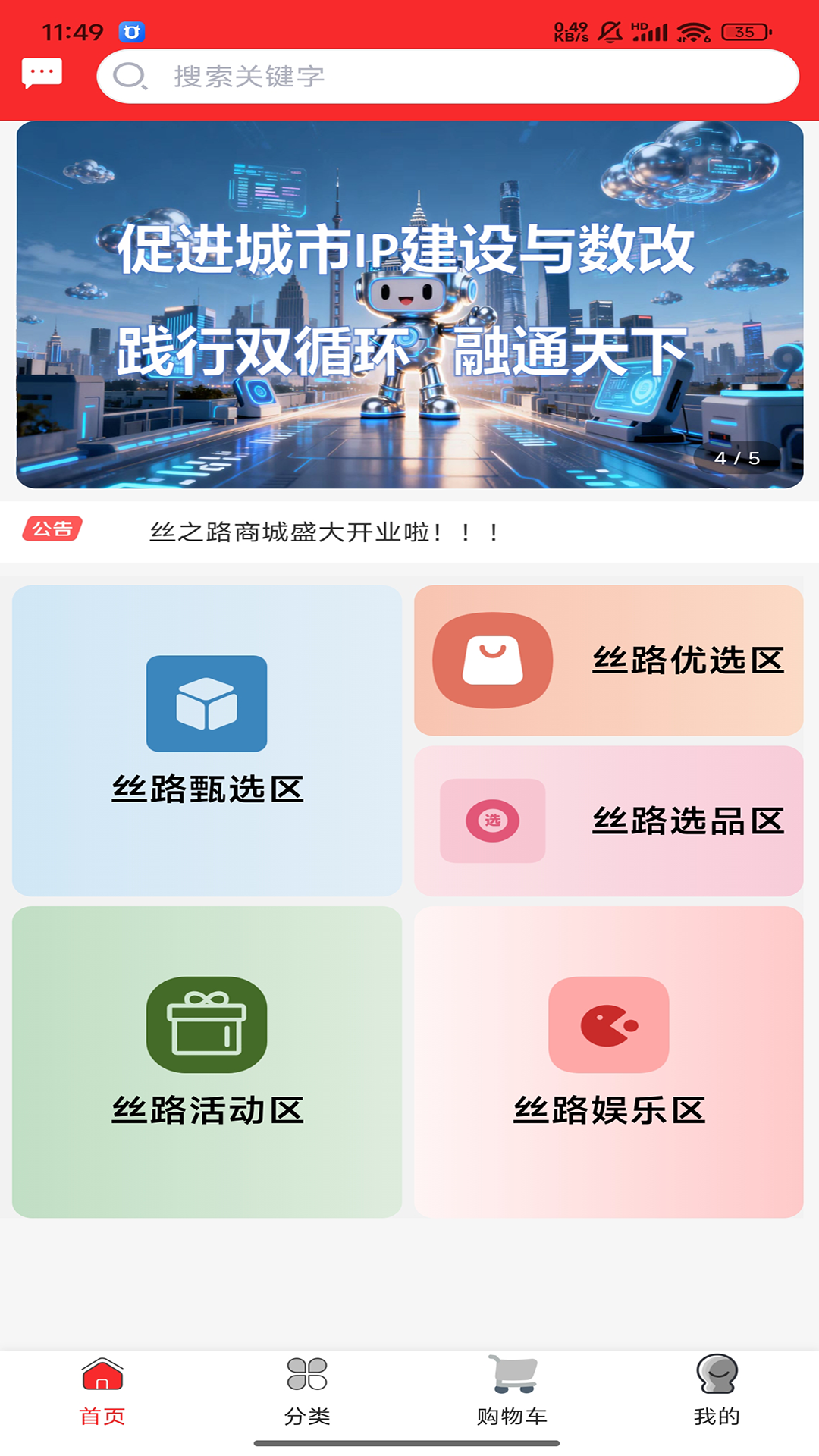Open the 丝路甄选区 cube icon
This screenshot has width=819, height=1456.
click(207, 704)
